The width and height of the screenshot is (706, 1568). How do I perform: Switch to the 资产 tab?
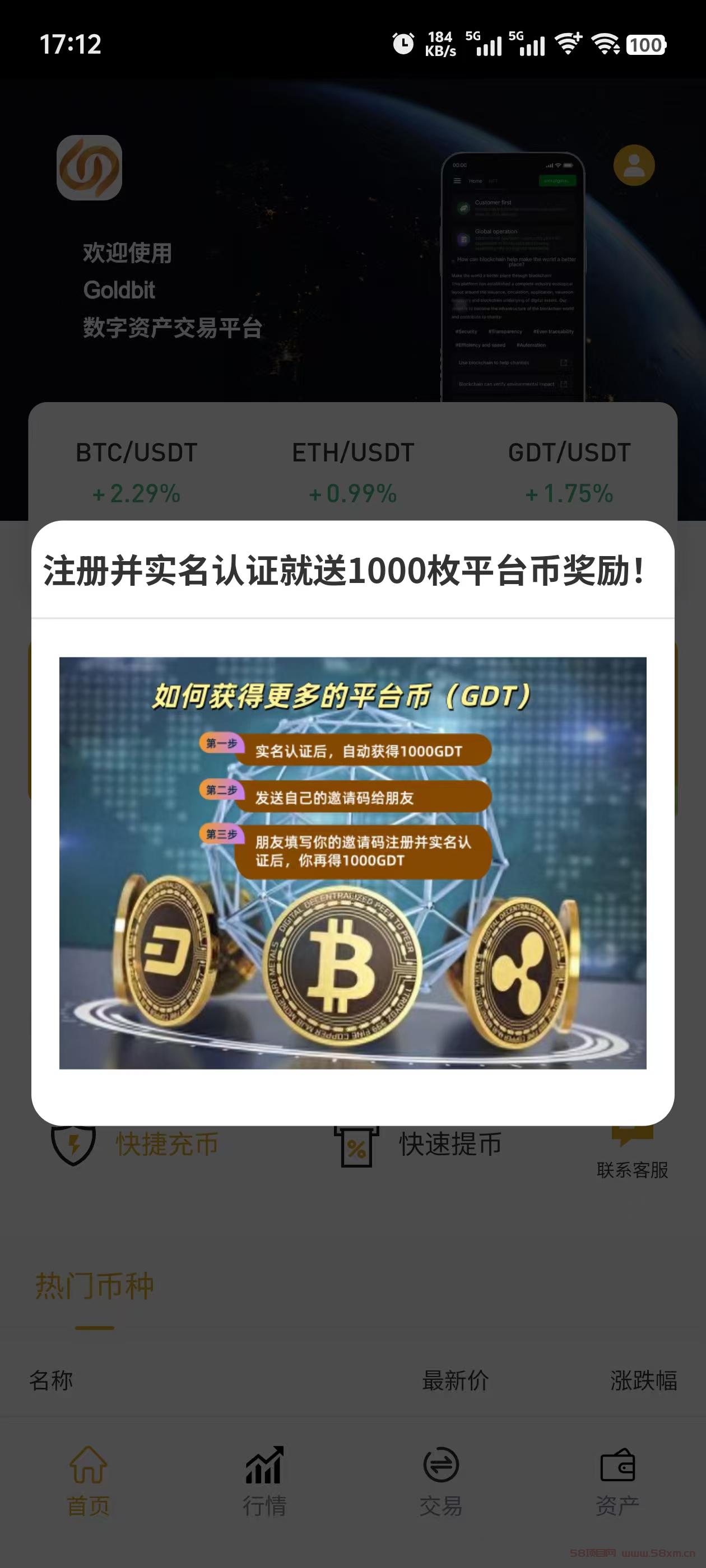click(x=617, y=1482)
